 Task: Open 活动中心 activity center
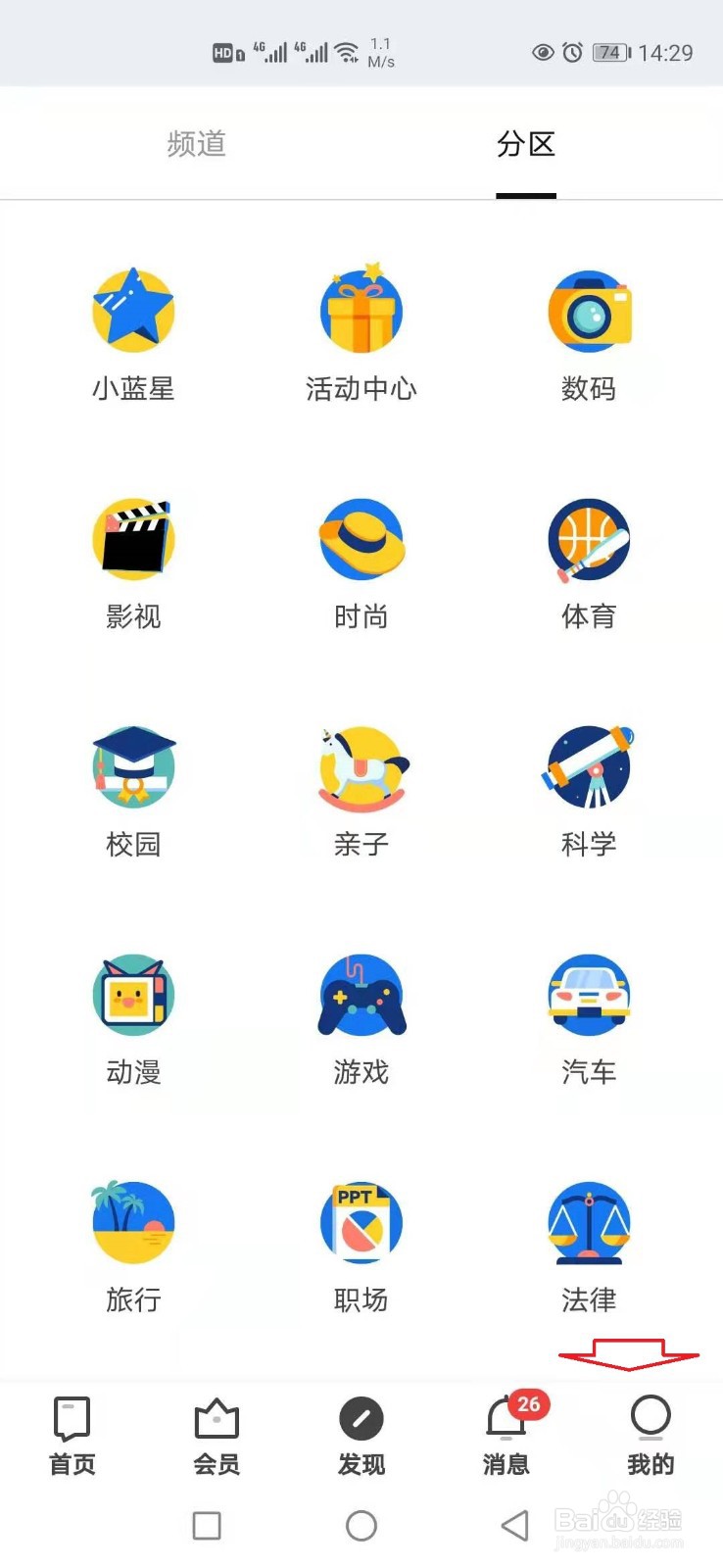click(361, 333)
